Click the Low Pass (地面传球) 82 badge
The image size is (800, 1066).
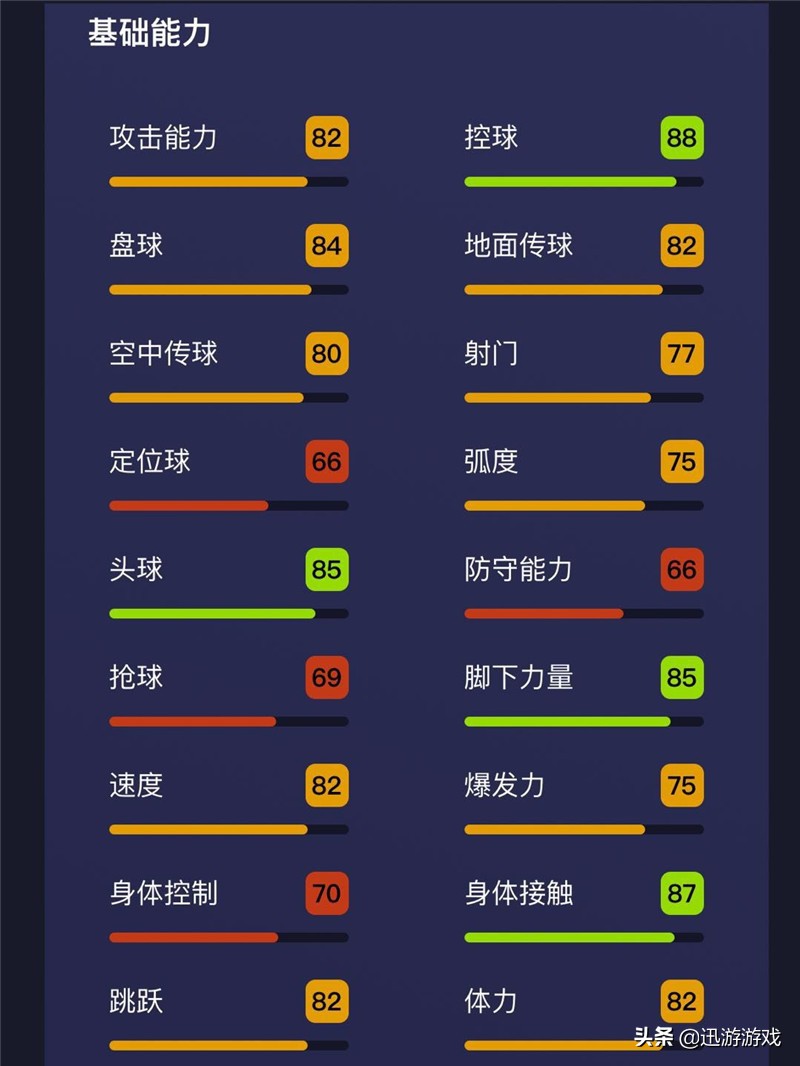(x=681, y=246)
